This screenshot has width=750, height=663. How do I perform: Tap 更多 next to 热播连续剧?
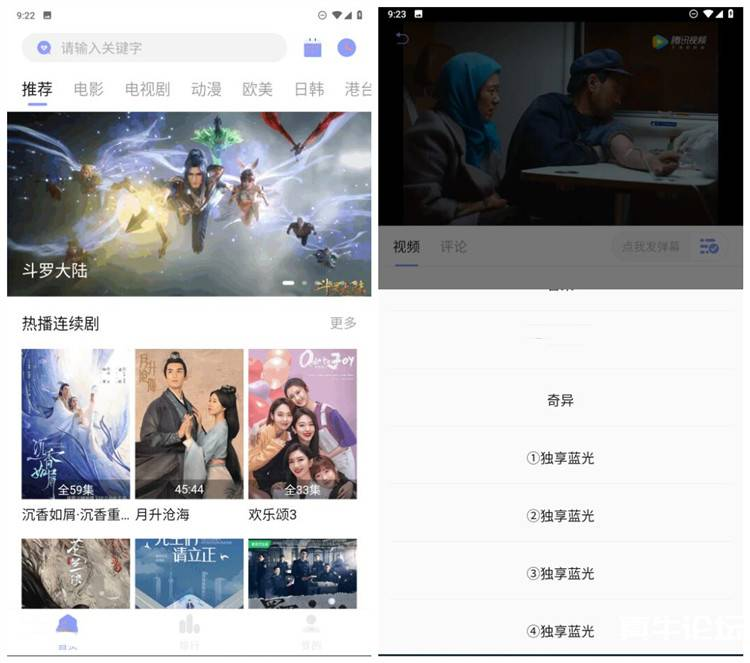343,323
